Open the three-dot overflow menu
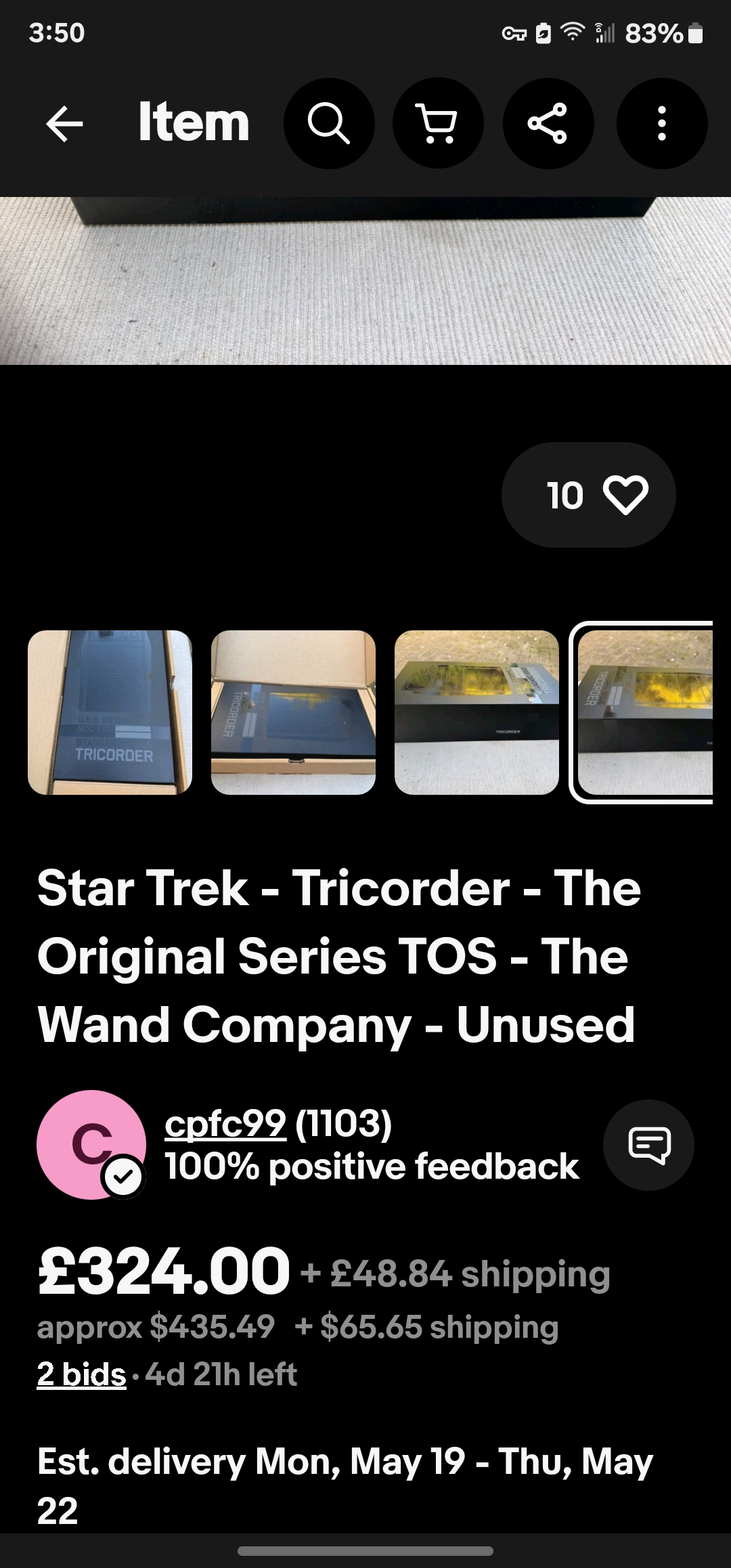This screenshot has width=731, height=1568. pyautogui.click(x=662, y=123)
